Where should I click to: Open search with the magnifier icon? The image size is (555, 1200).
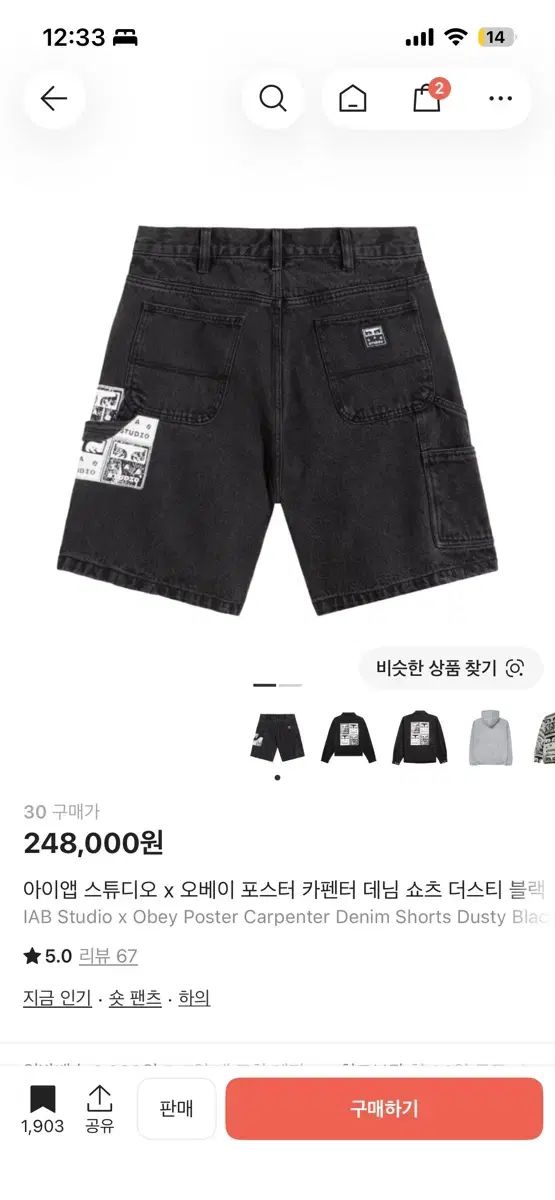click(272, 98)
